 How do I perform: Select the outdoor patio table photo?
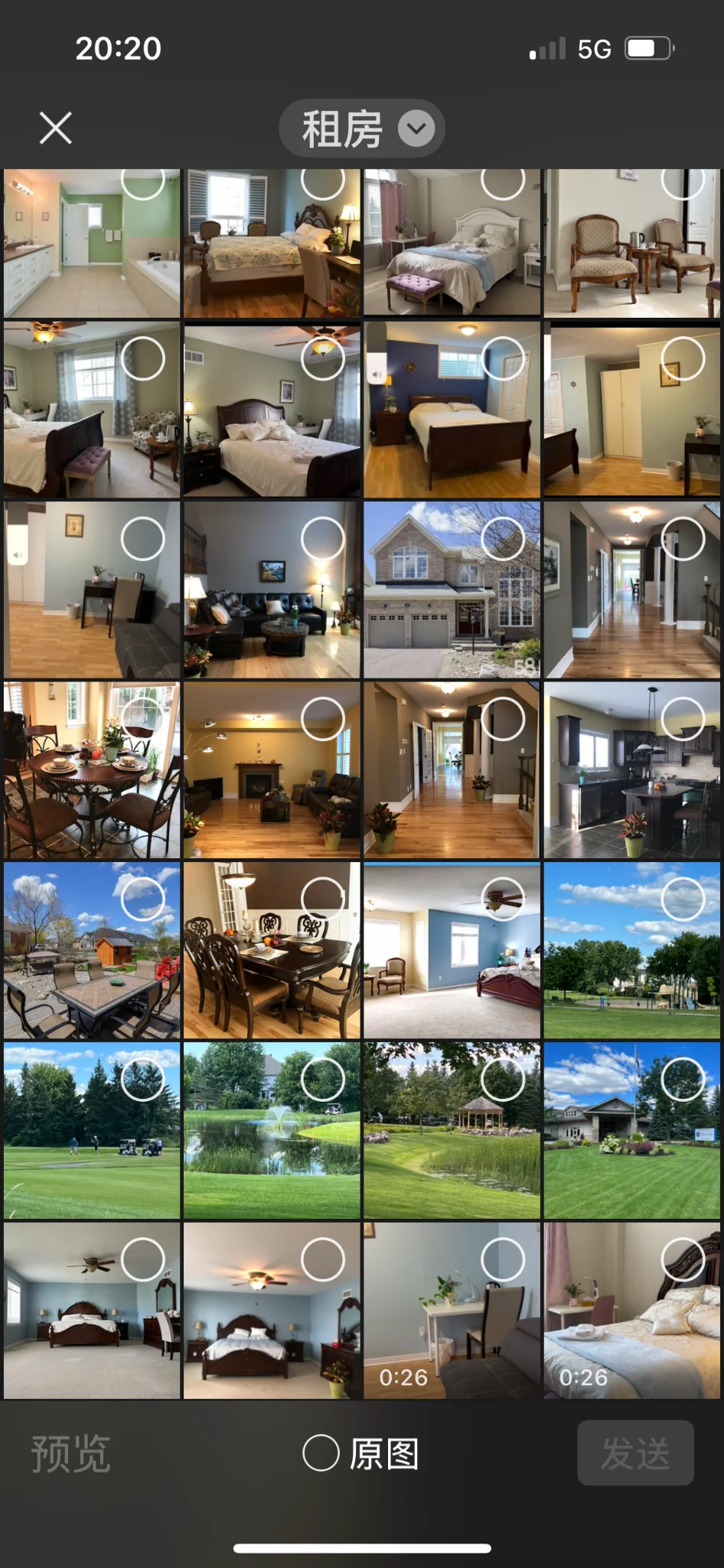[x=143, y=899]
